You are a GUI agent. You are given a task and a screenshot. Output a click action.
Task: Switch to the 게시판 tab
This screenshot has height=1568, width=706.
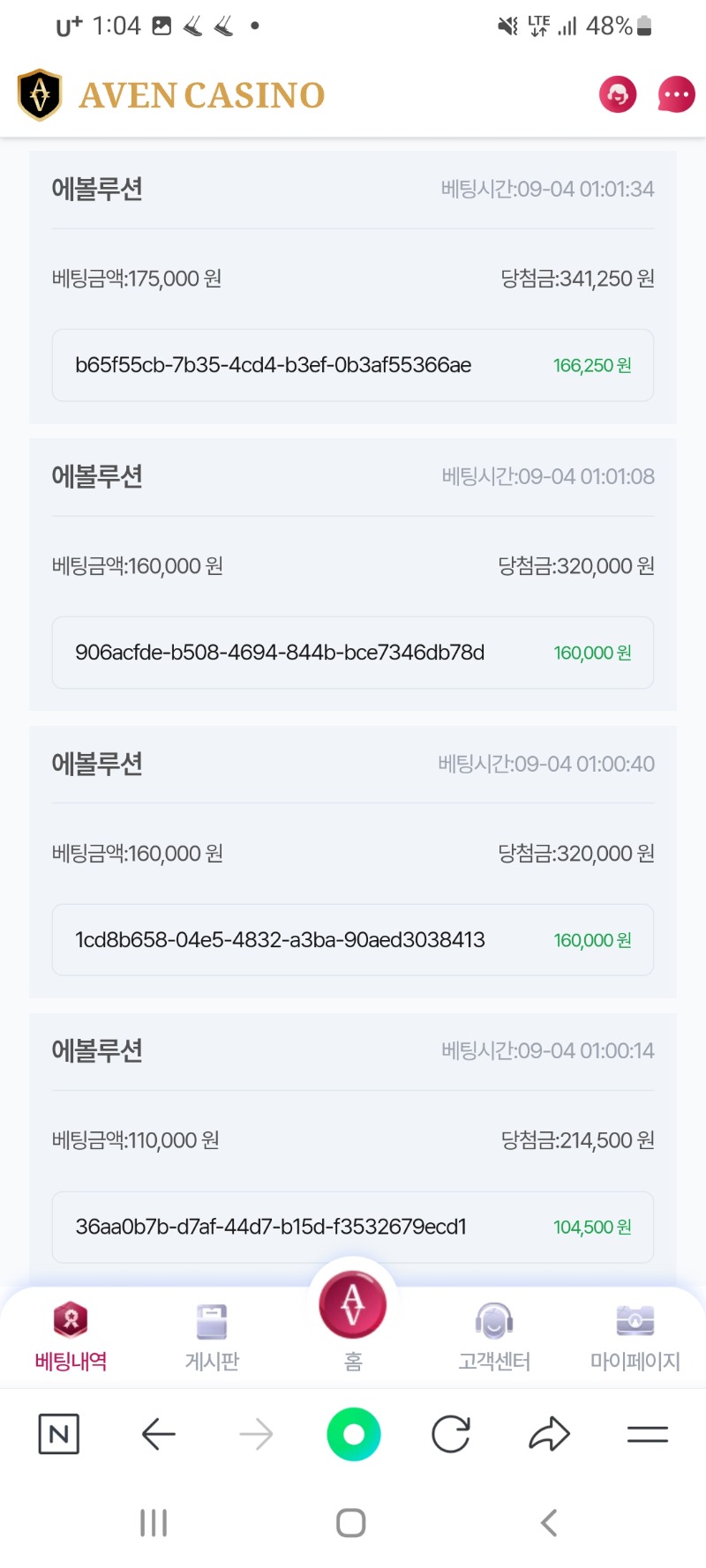(212, 1336)
